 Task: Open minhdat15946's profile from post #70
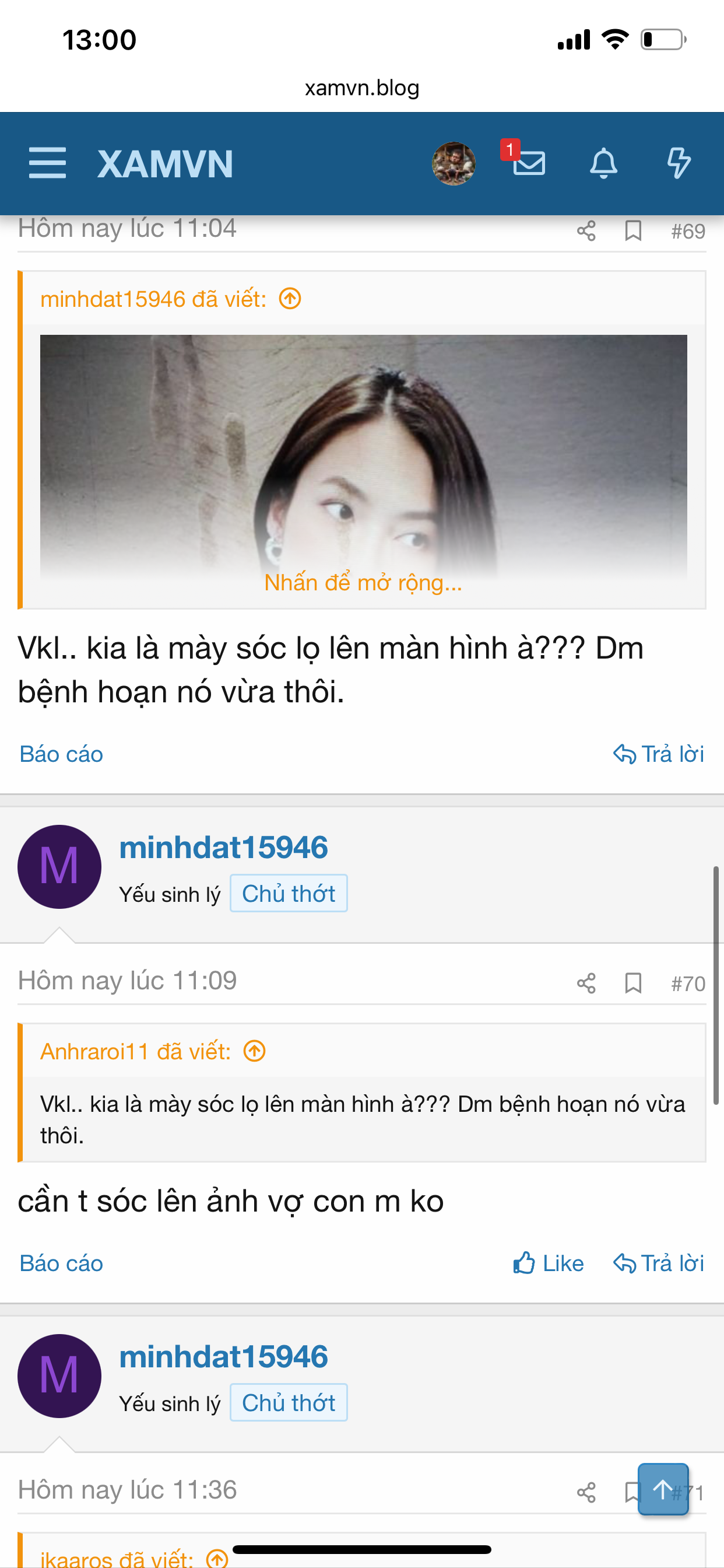click(x=223, y=848)
